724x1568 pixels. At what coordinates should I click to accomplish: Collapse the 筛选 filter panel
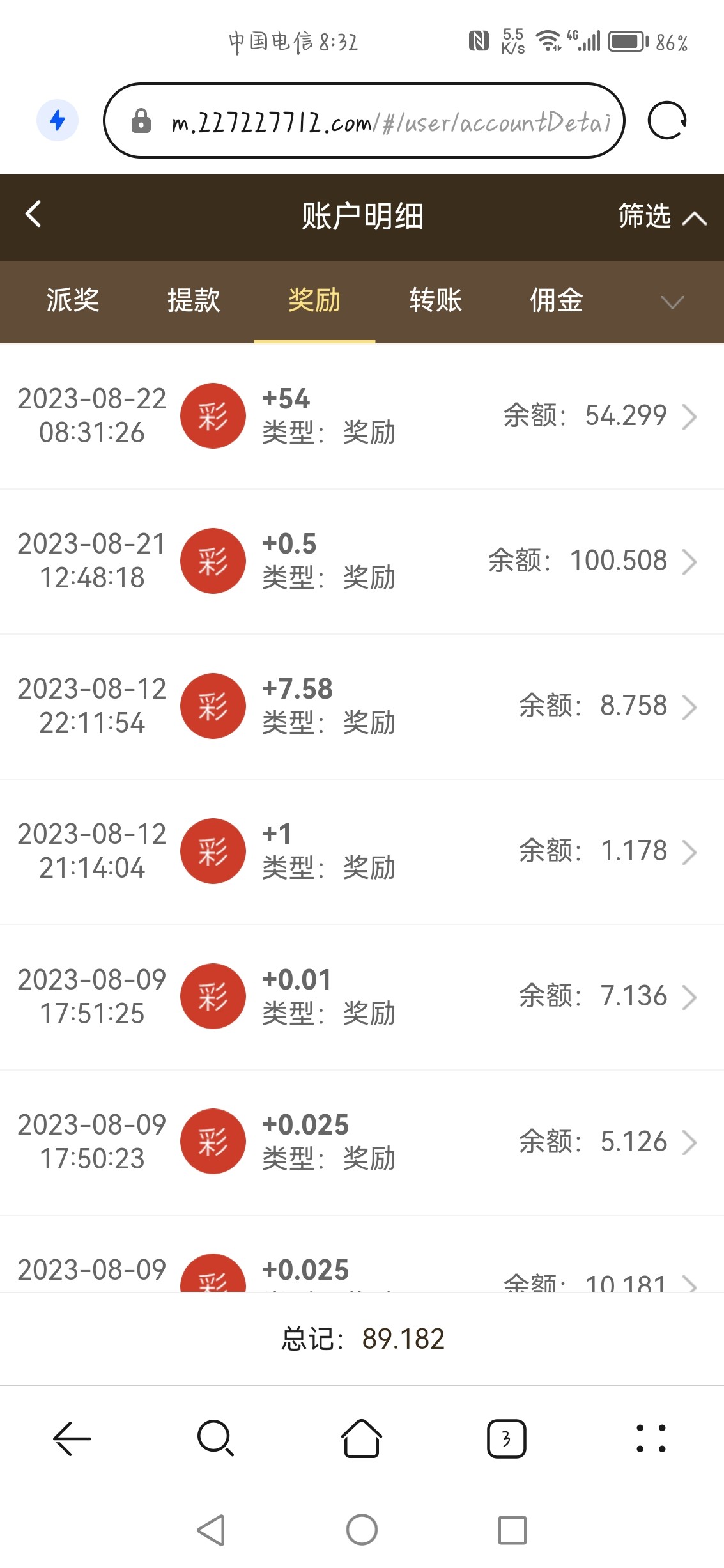click(662, 216)
